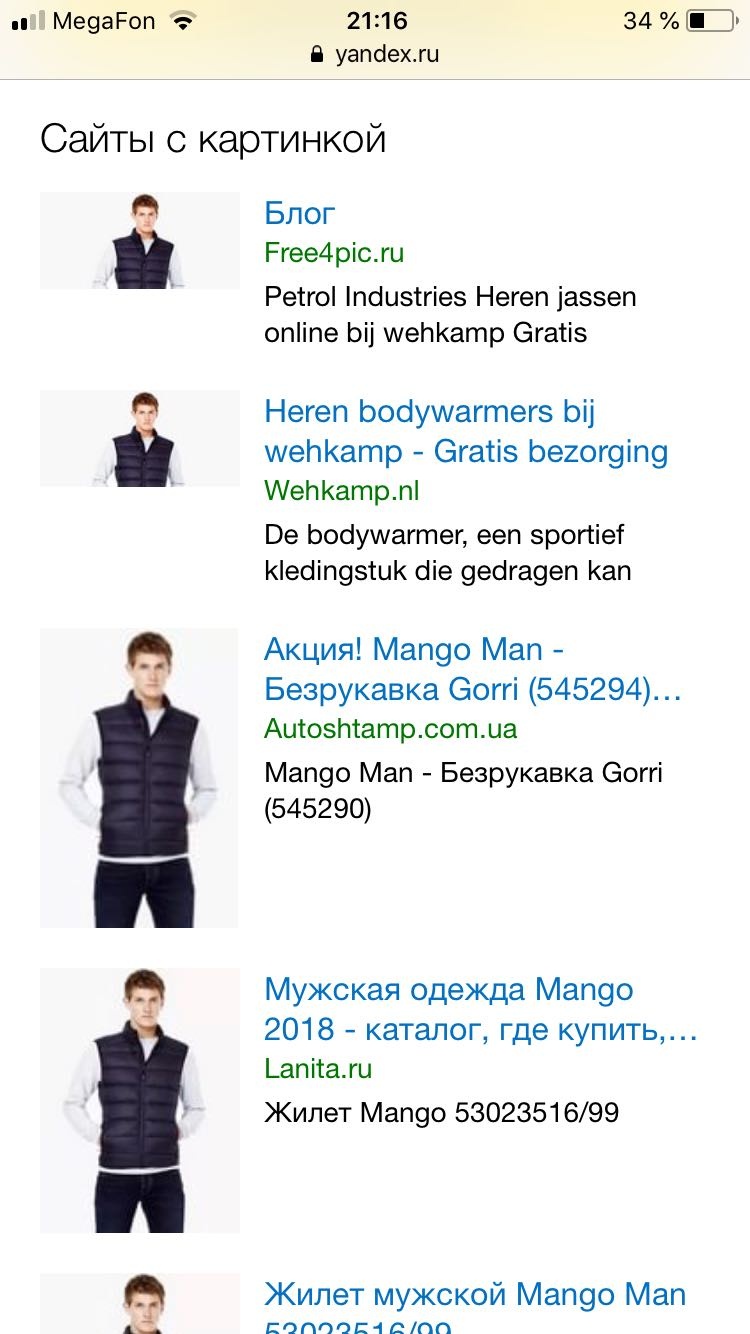750x1334 pixels.
Task: Tap the Free4pic.ru green site link
Action: click(334, 253)
